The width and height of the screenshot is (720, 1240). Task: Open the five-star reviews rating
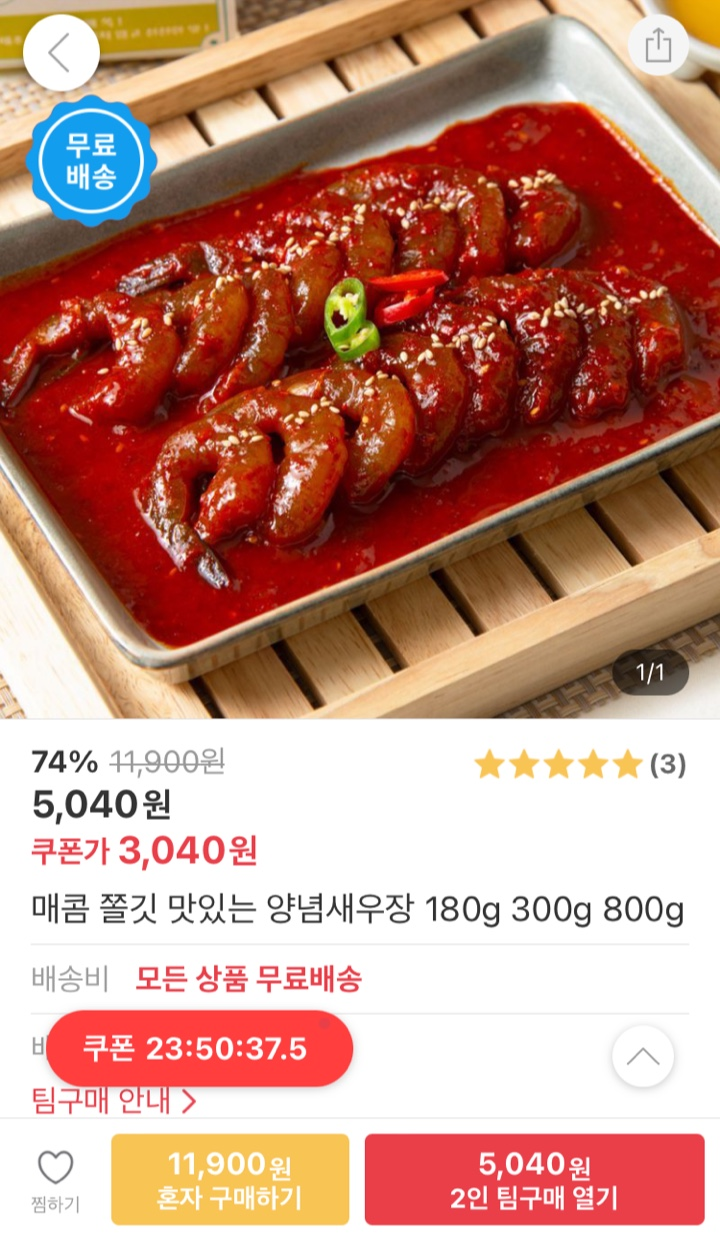[x=580, y=765]
